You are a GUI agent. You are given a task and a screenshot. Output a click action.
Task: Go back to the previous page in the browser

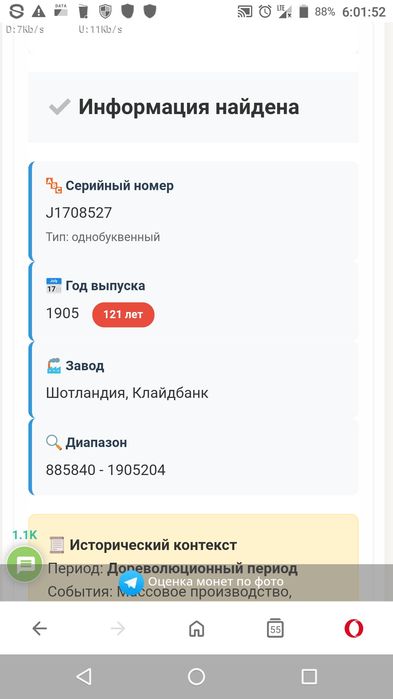[40, 629]
